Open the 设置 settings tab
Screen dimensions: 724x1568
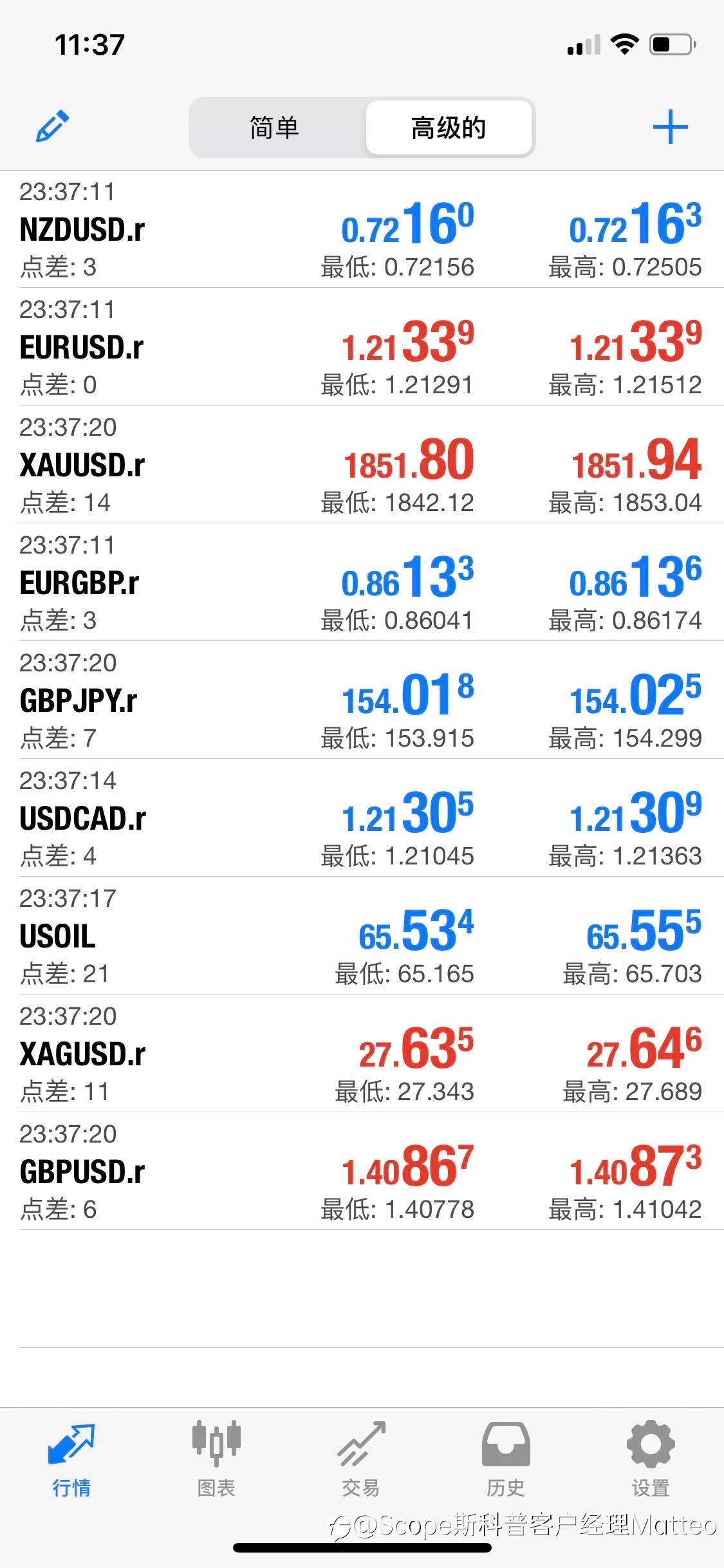(x=651, y=1459)
